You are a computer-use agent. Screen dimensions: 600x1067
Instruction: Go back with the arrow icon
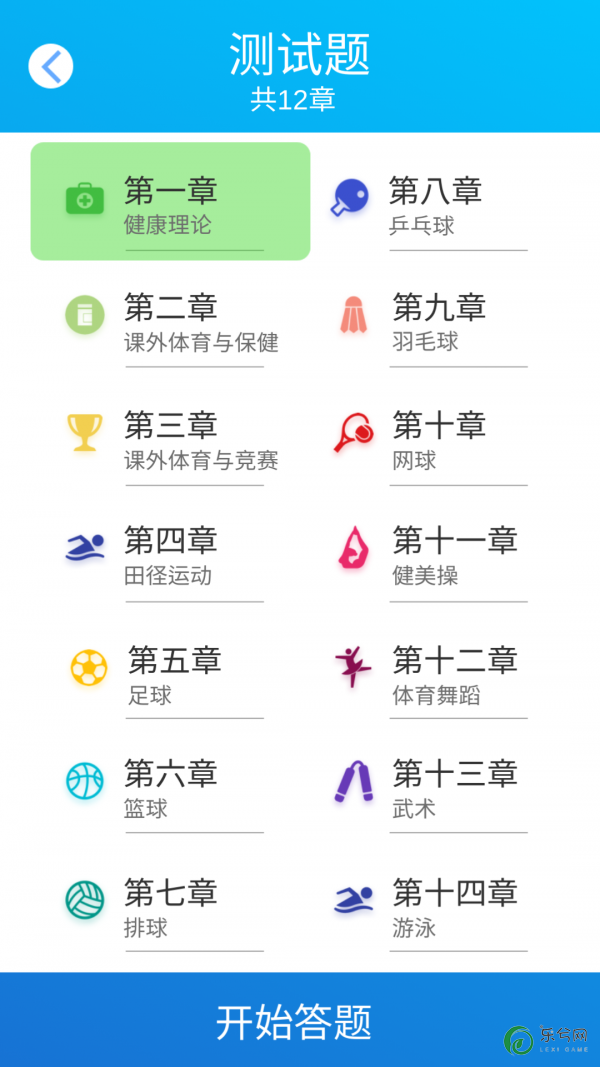(50, 66)
